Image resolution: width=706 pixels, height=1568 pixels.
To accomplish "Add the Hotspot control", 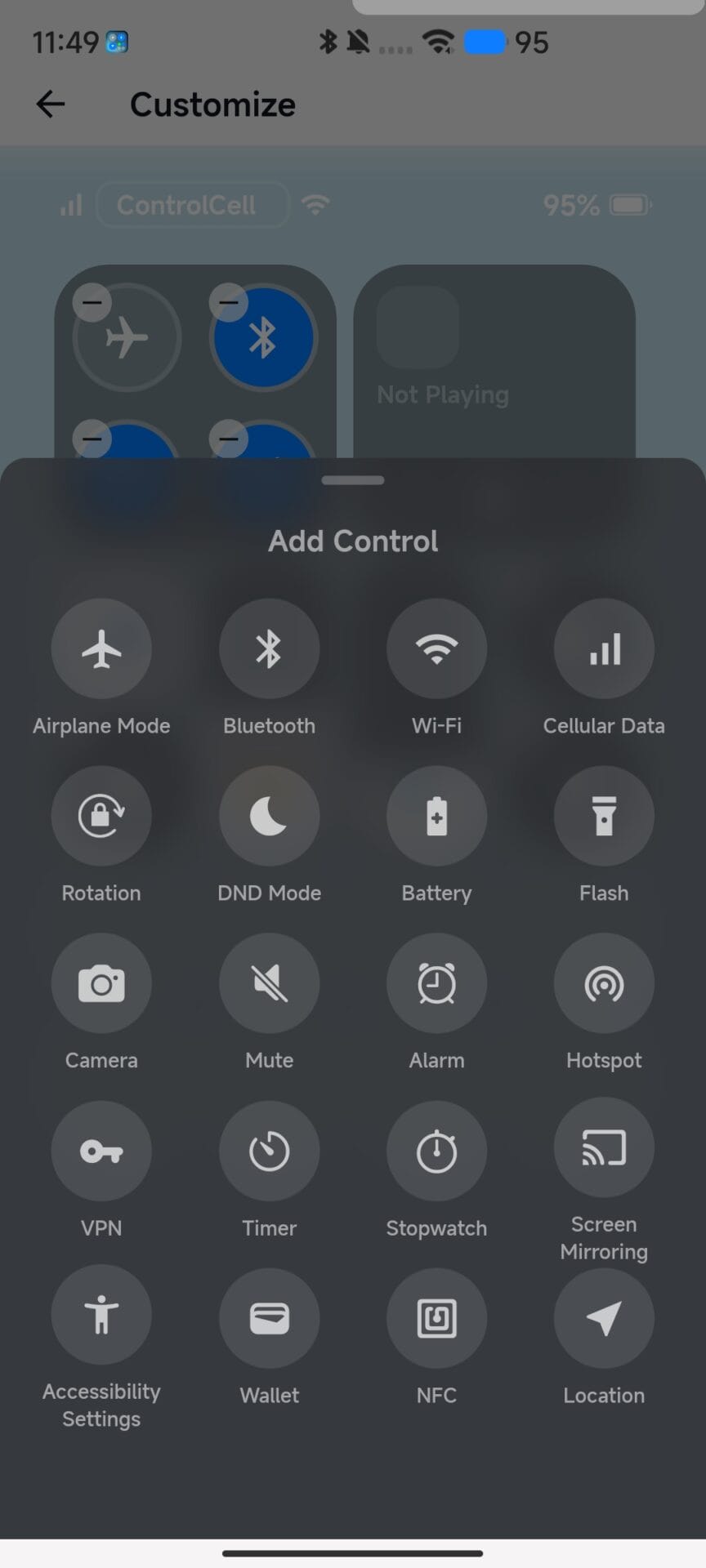I will click(x=604, y=984).
